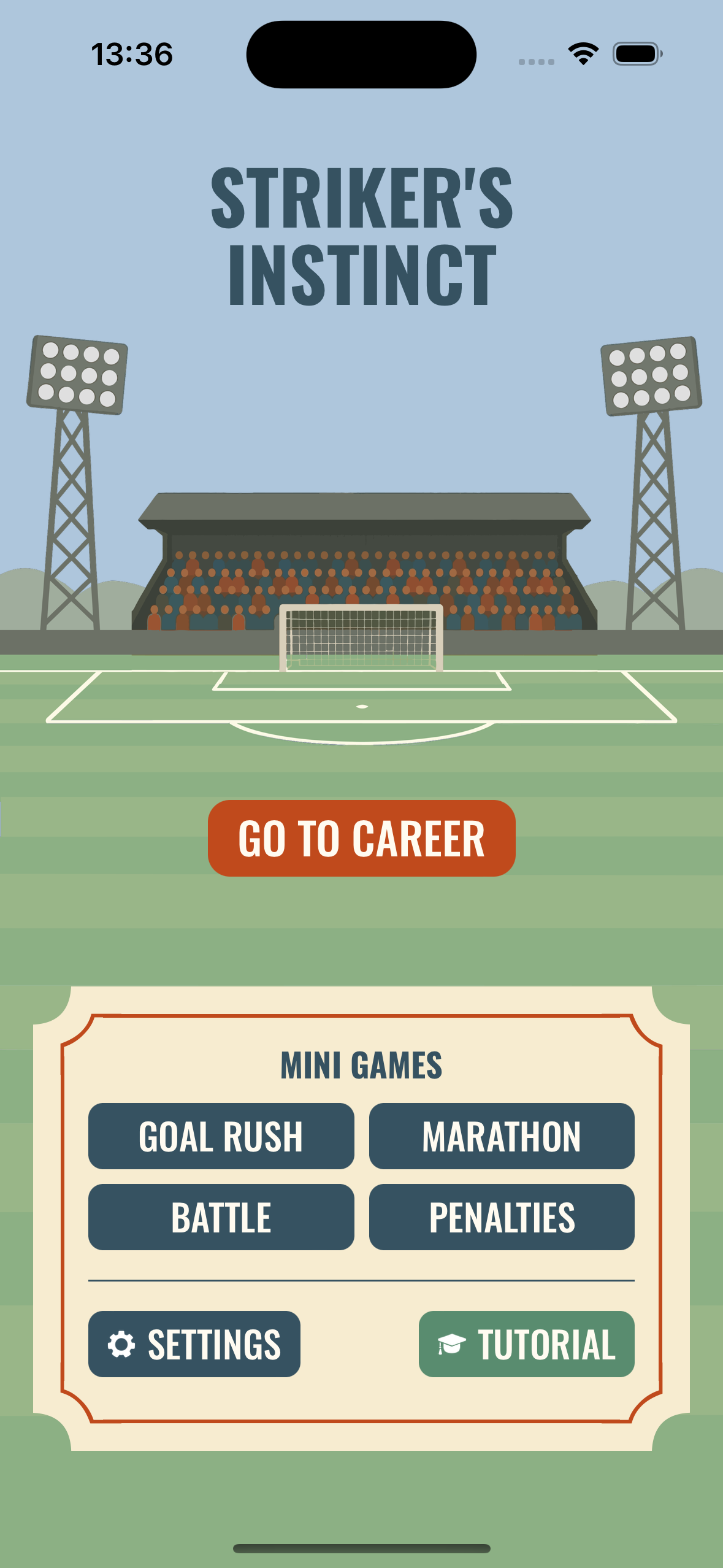Screen dimensions: 723x1568
Task: Tap the Go To Career button
Action: 361,838
